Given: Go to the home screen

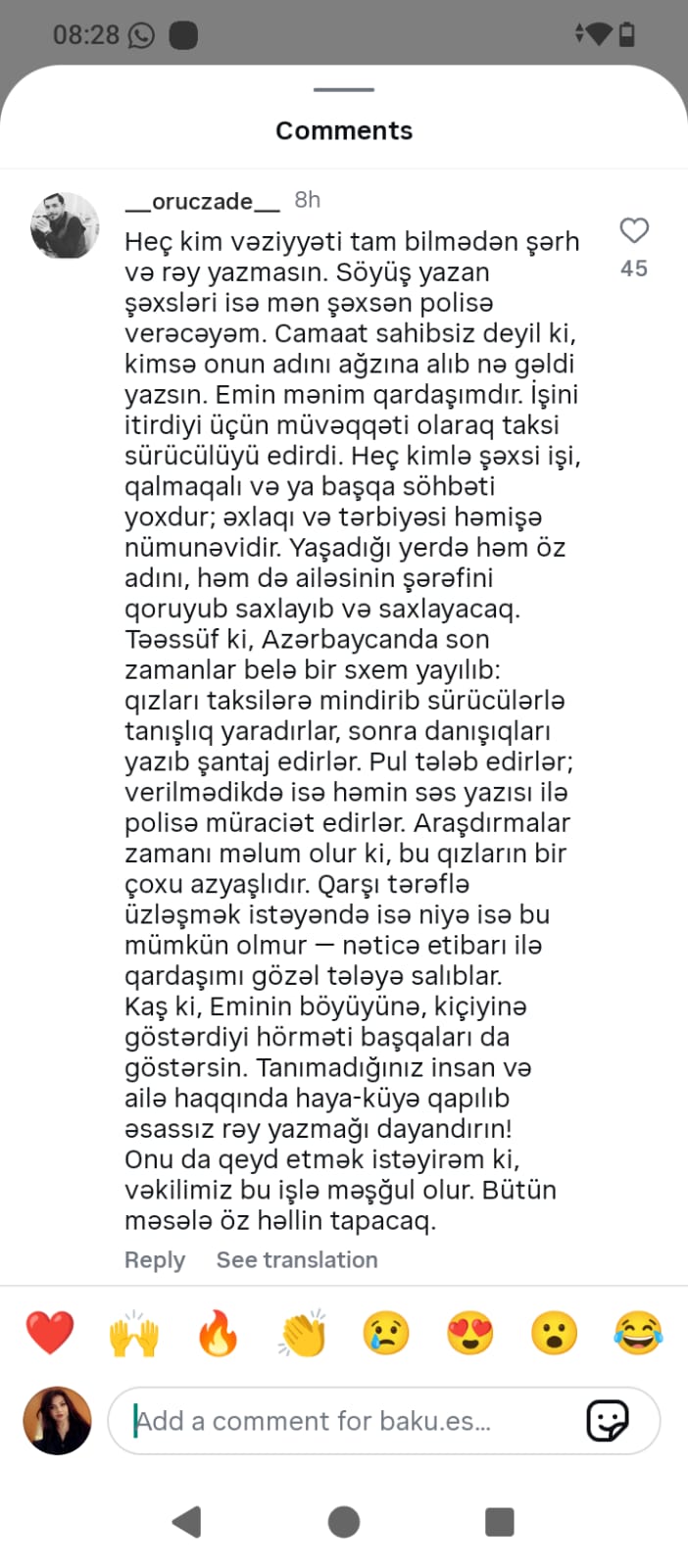Looking at the screenshot, I should [344, 1522].
